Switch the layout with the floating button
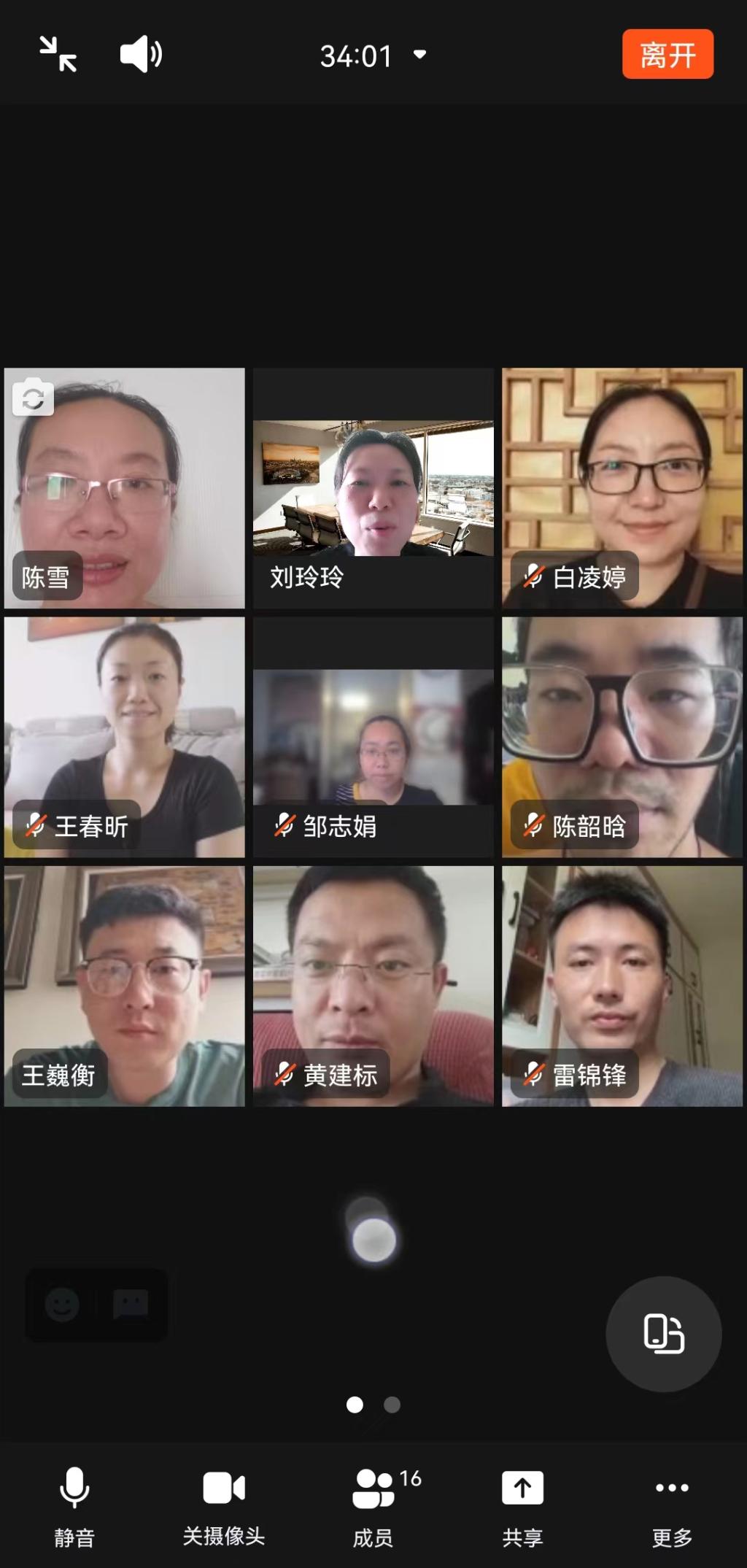The height and width of the screenshot is (1568, 747). coord(663,1334)
